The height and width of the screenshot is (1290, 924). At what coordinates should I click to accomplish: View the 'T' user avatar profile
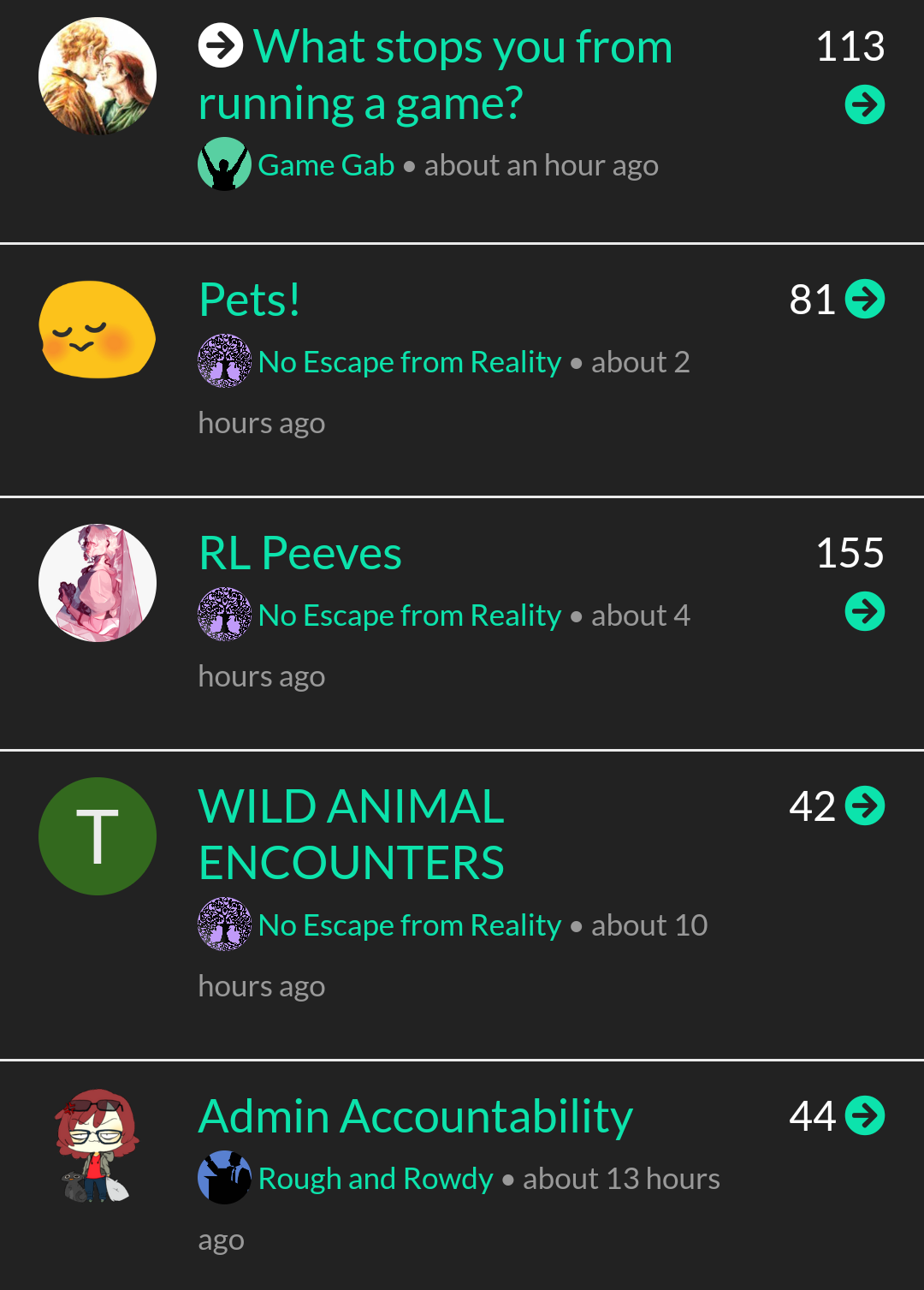(x=98, y=836)
